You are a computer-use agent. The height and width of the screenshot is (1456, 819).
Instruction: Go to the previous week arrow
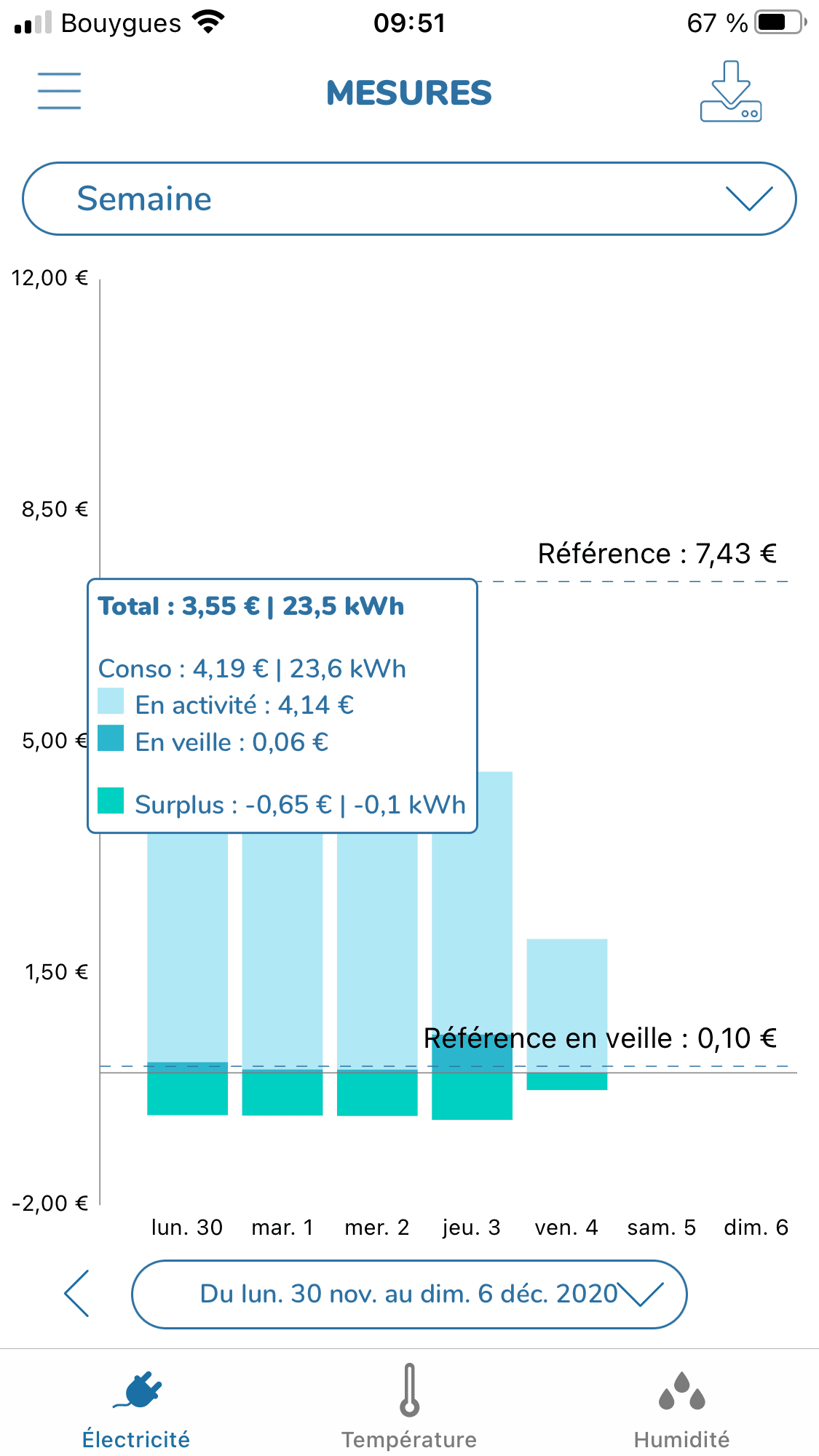(77, 1294)
